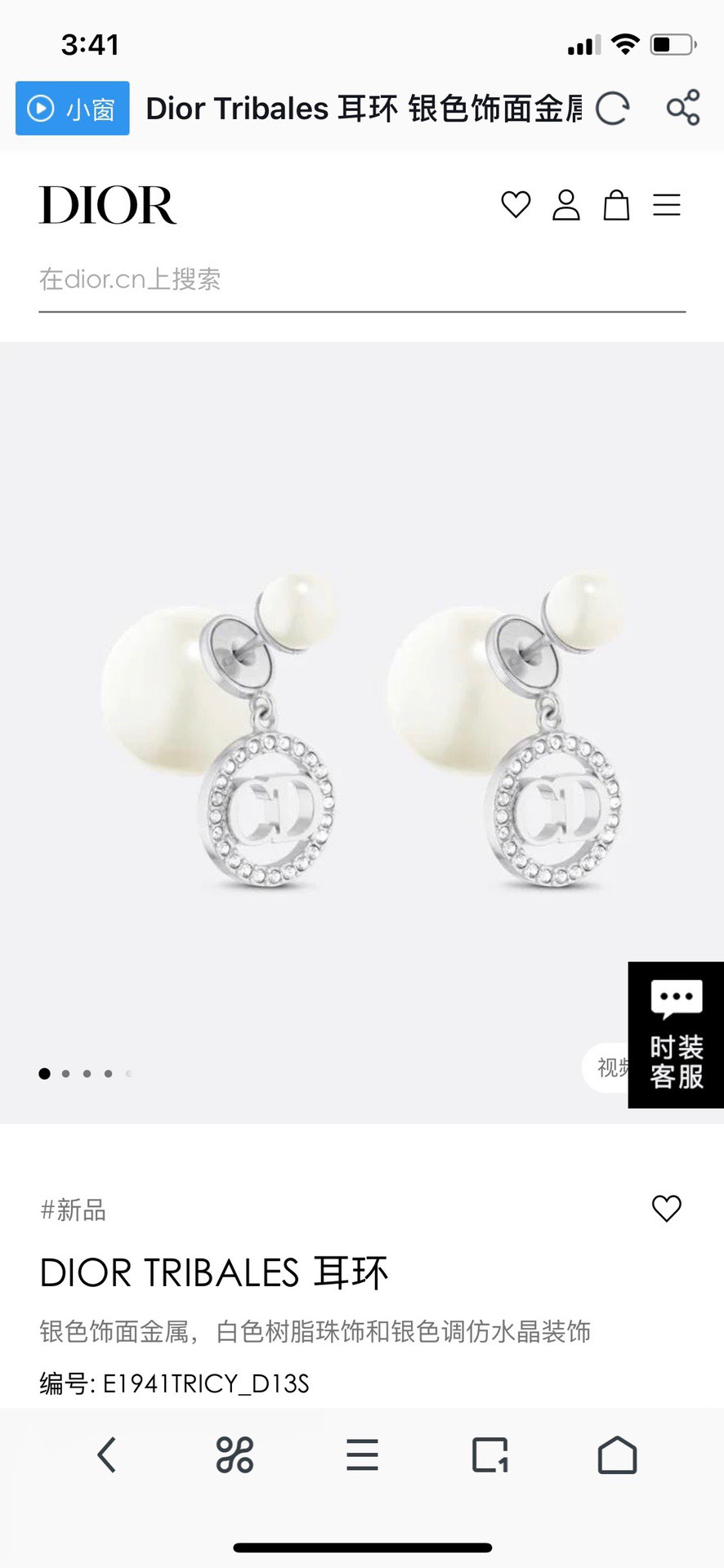
Task: Share this page via share icon
Action: tap(682, 108)
